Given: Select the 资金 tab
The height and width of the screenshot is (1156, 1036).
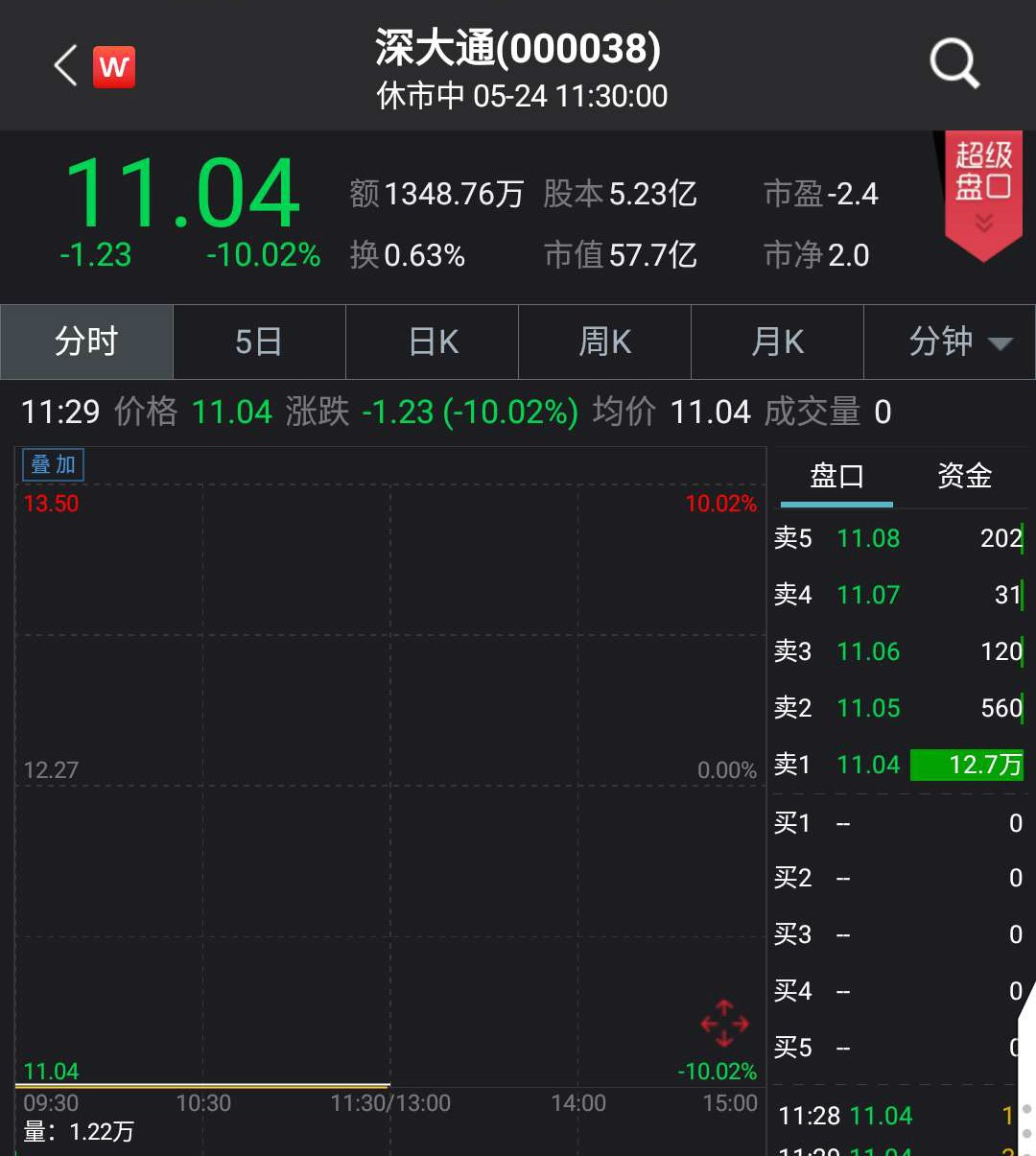Looking at the screenshot, I should pyautogui.click(x=964, y=476).
